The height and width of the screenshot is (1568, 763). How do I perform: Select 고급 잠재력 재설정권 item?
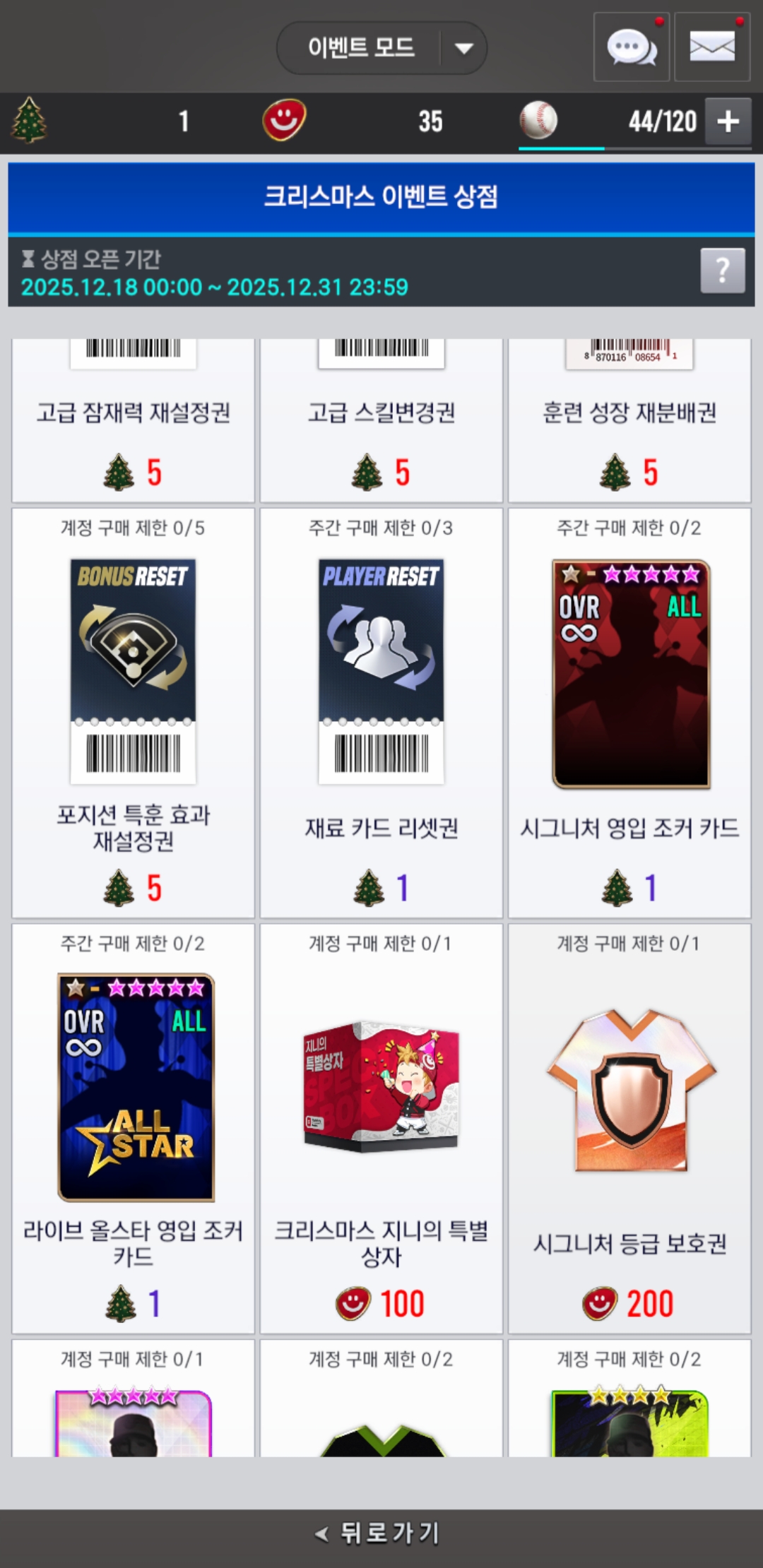coord(133,421)
